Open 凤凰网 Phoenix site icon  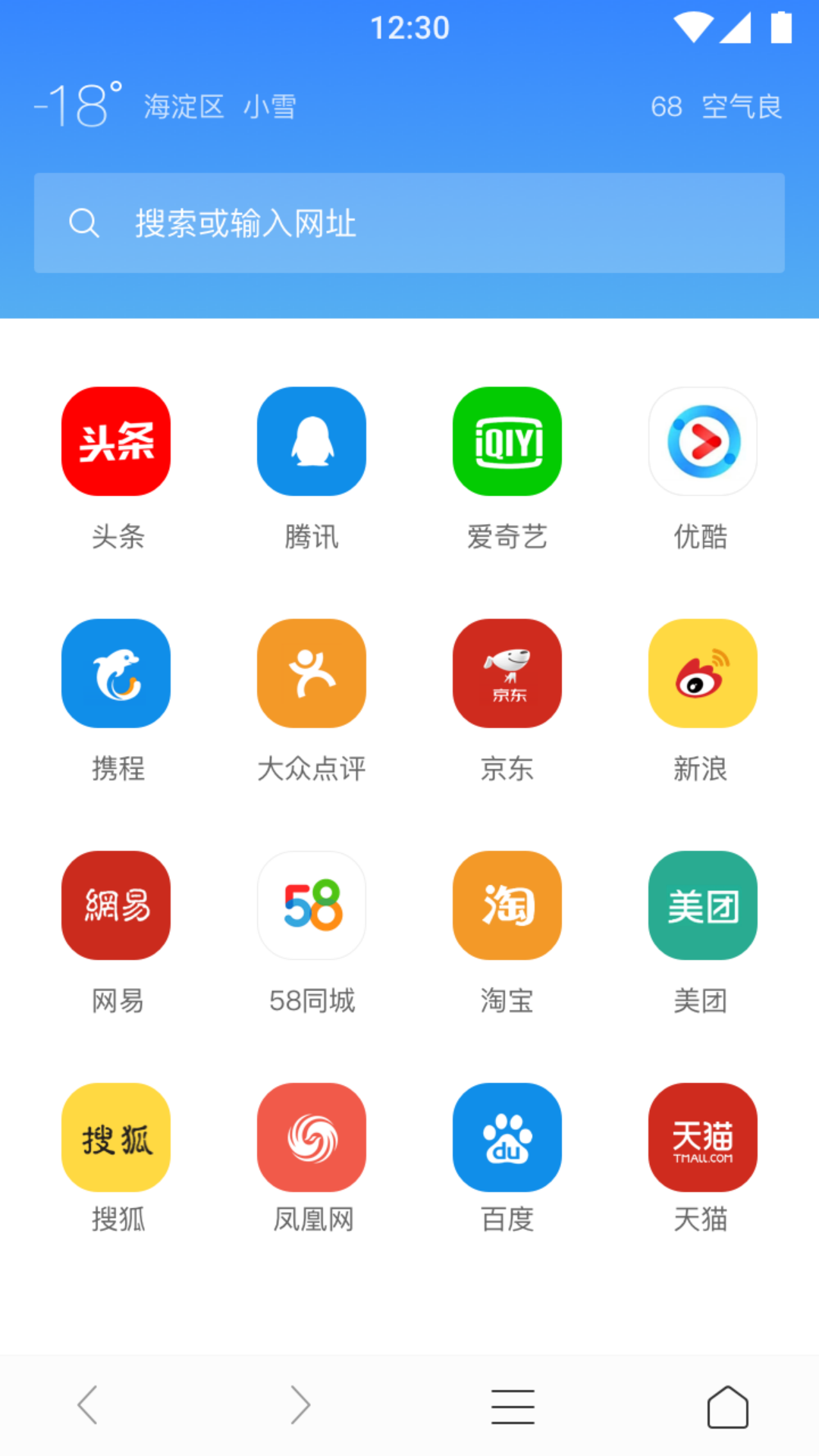click(311, 1137)
